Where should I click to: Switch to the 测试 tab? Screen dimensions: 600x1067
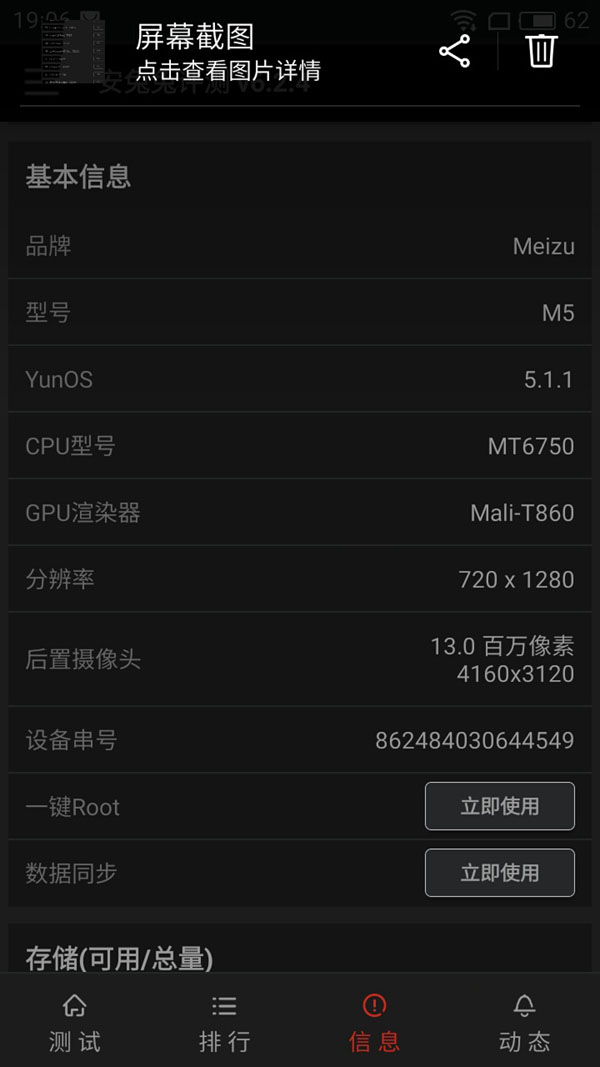tap(75, 1022)
